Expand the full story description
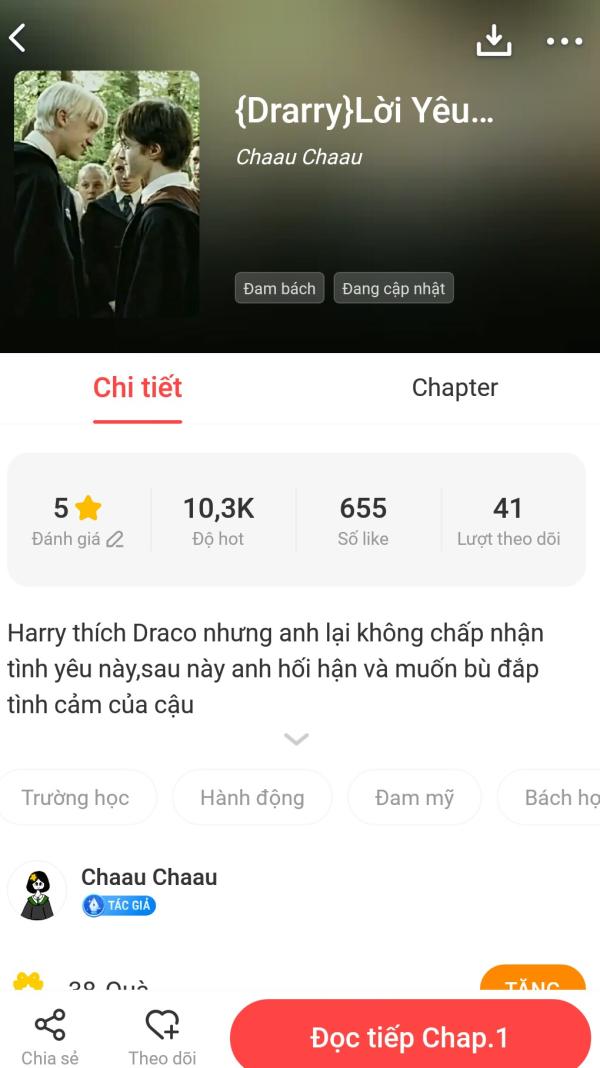This screenshot has height=1068, width=600. click(296, 739)
